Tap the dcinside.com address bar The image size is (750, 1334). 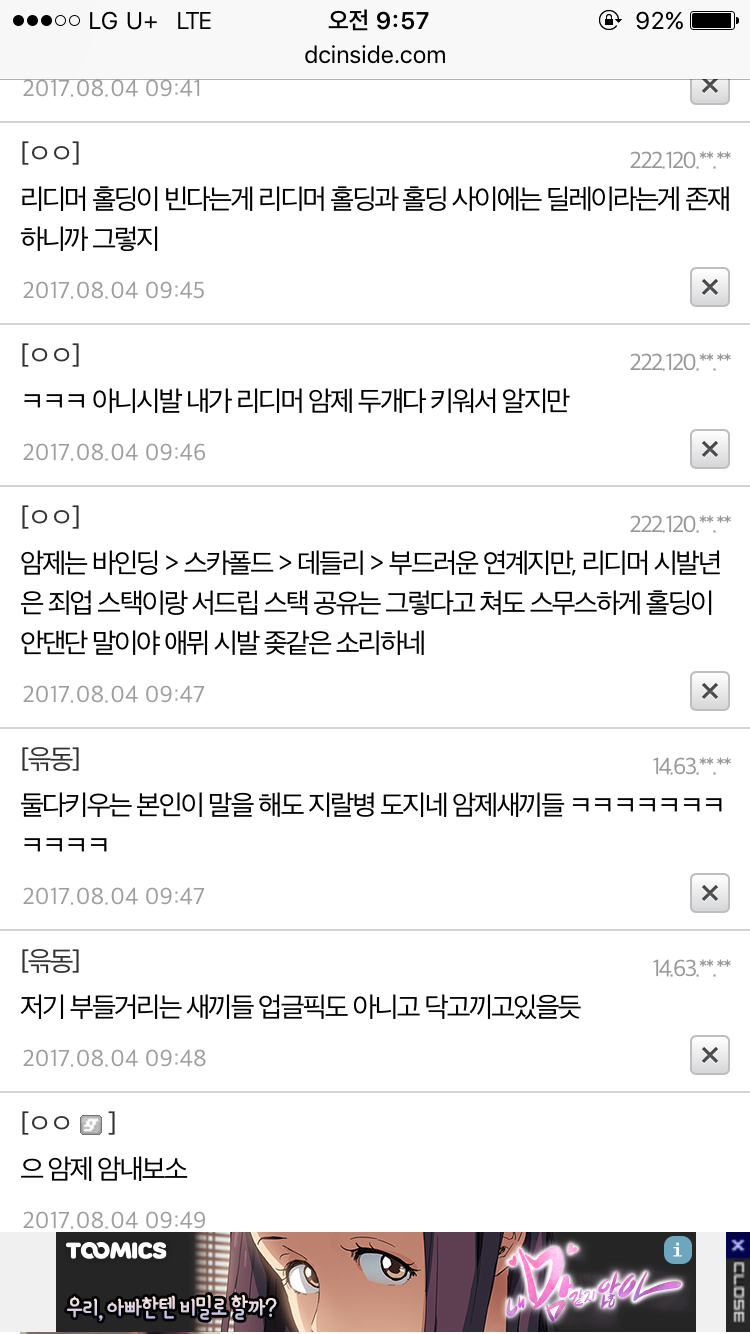pos(375,55)
